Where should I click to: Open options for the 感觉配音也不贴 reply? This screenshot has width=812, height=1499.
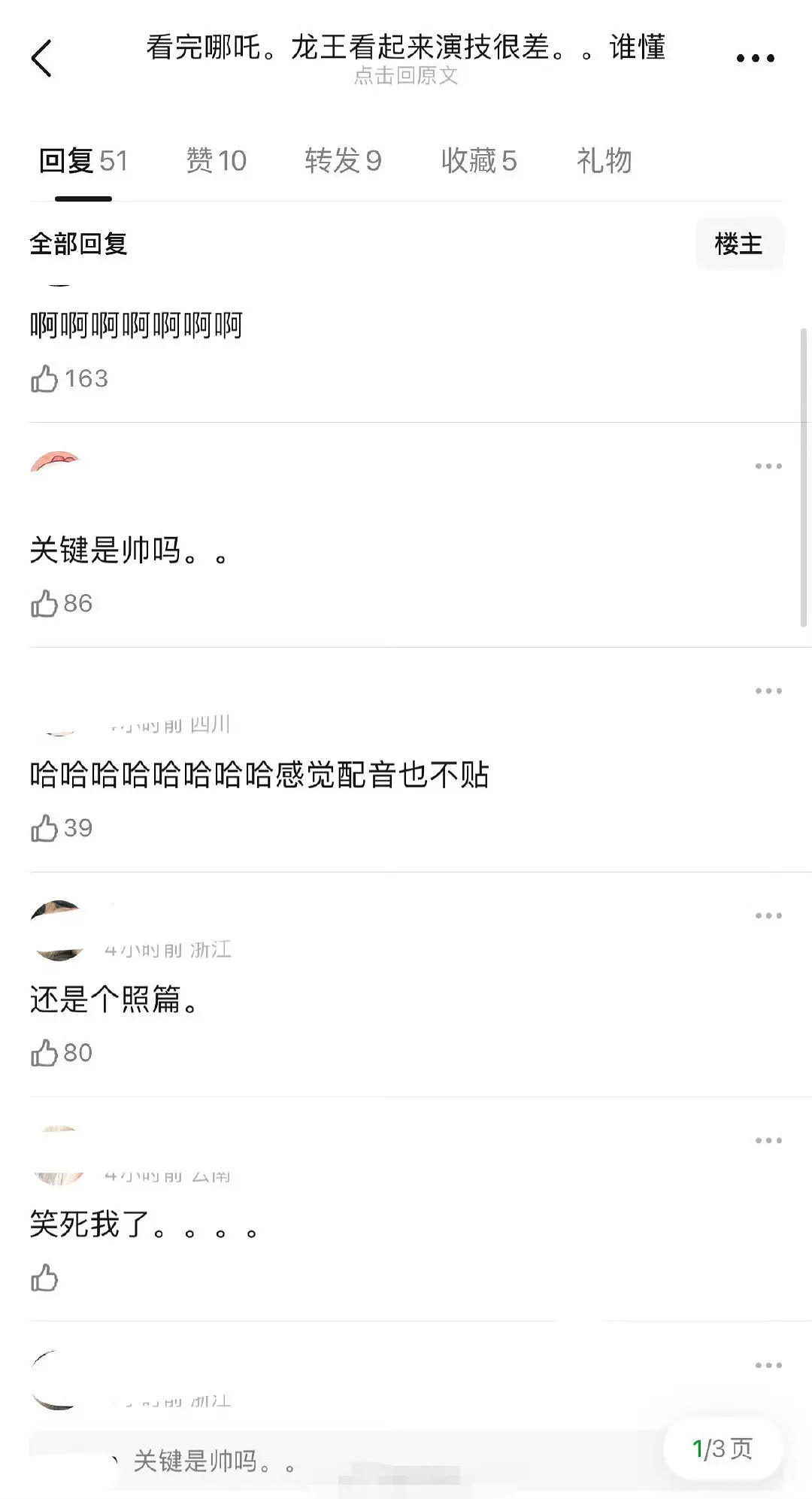(768, 690)
